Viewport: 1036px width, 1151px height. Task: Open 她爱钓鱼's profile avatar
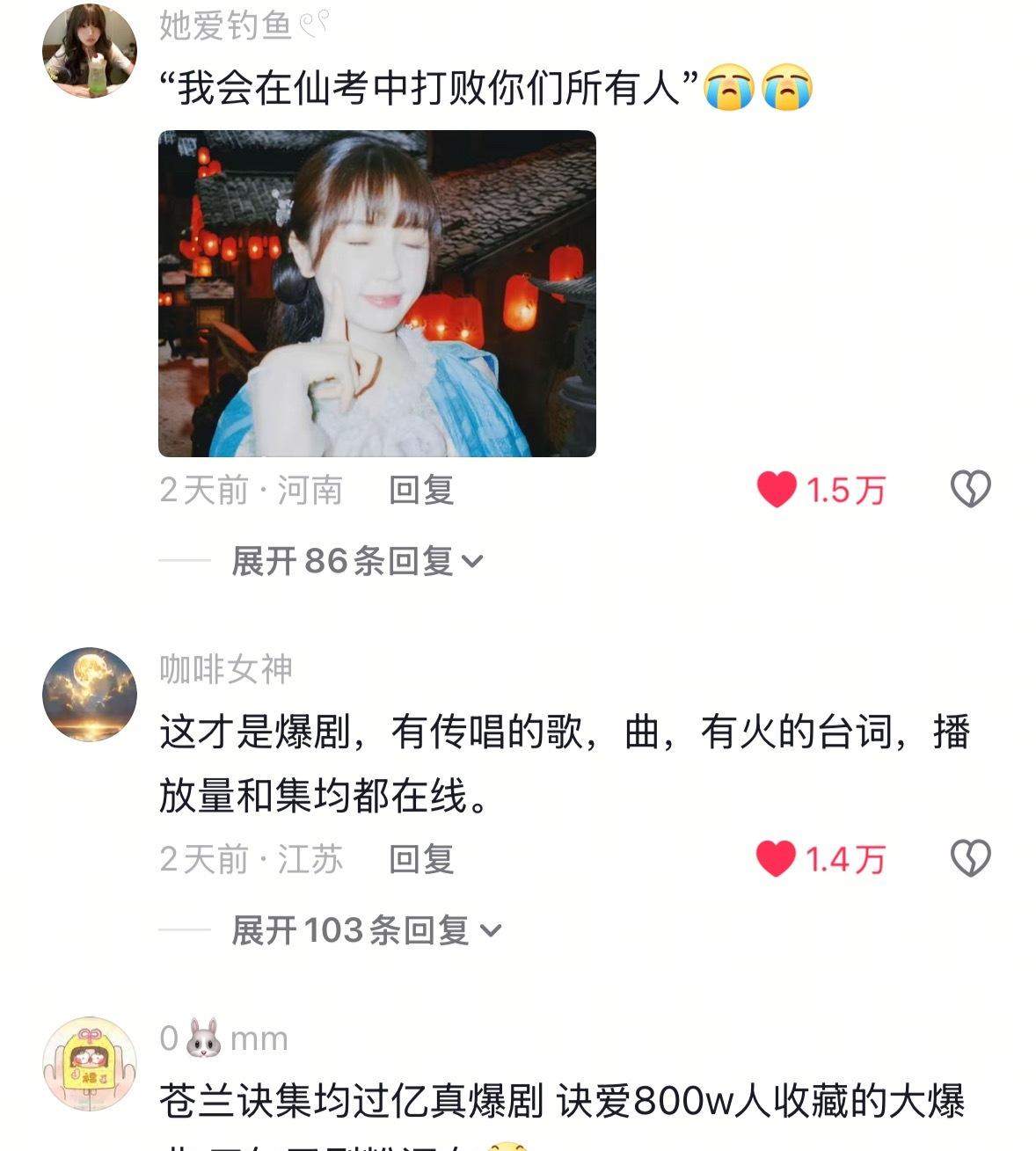click(x=89, y=51)
